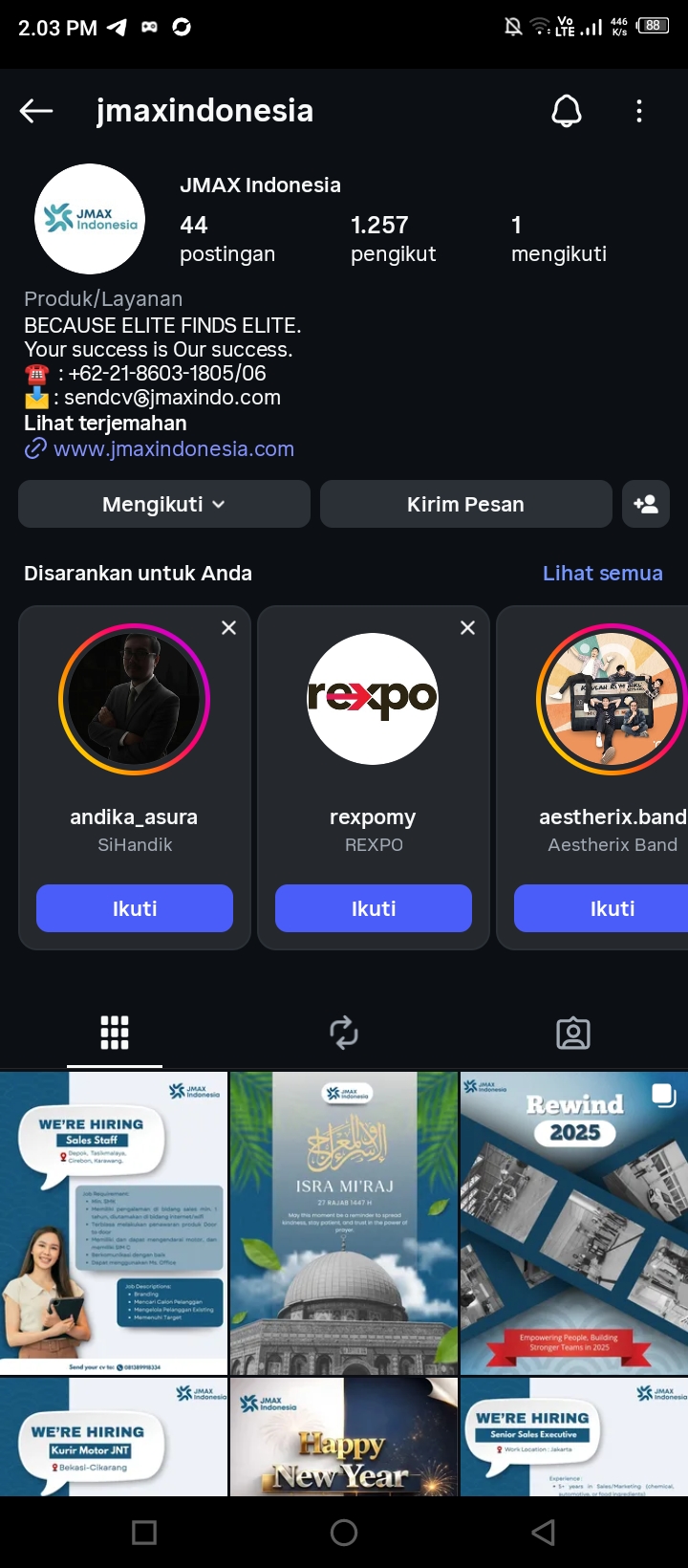688x1568 pixels.
Task: Tap the add-person suggestions icon button
Action: pyautogui.click(x=646, y=504)
